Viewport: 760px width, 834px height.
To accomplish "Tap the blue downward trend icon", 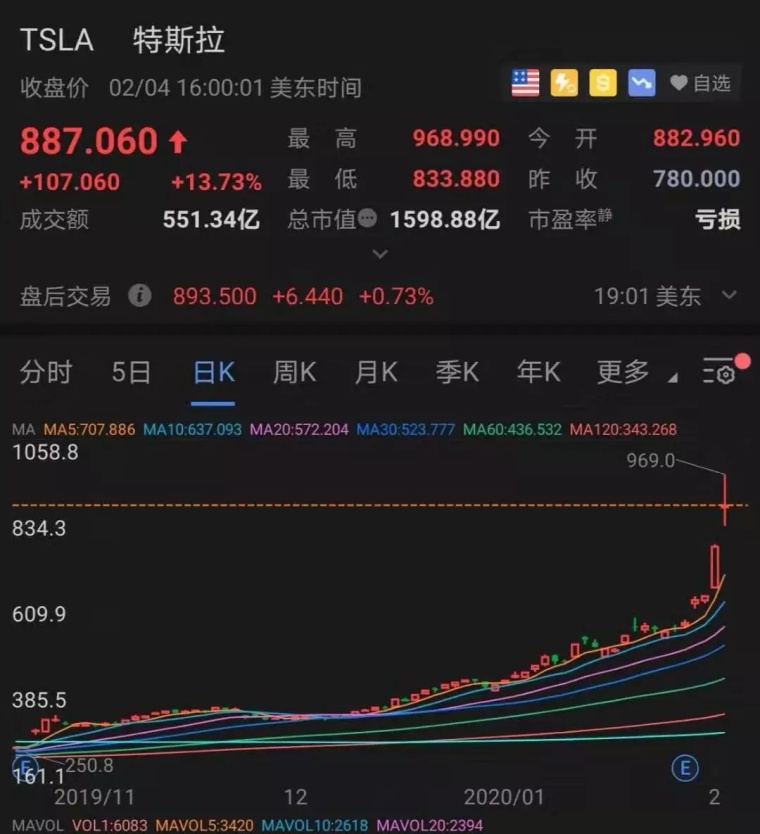I will click(x=641, y=83).
